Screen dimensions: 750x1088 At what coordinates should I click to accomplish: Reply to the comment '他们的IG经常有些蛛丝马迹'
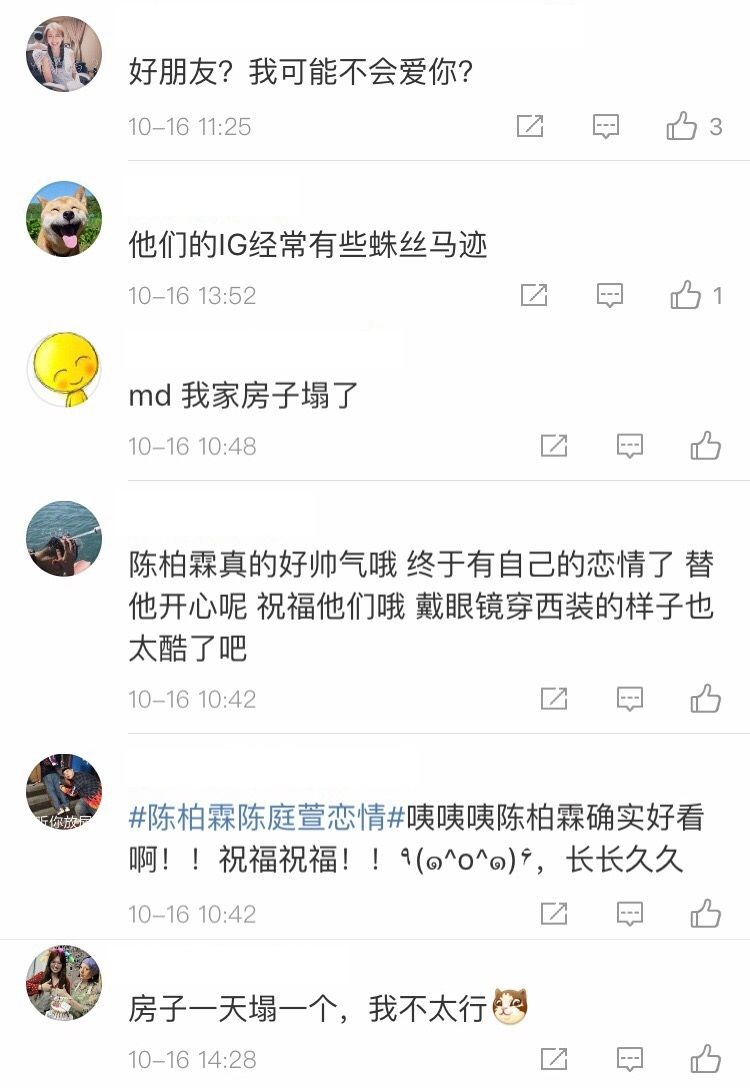(x=610, y=295)
